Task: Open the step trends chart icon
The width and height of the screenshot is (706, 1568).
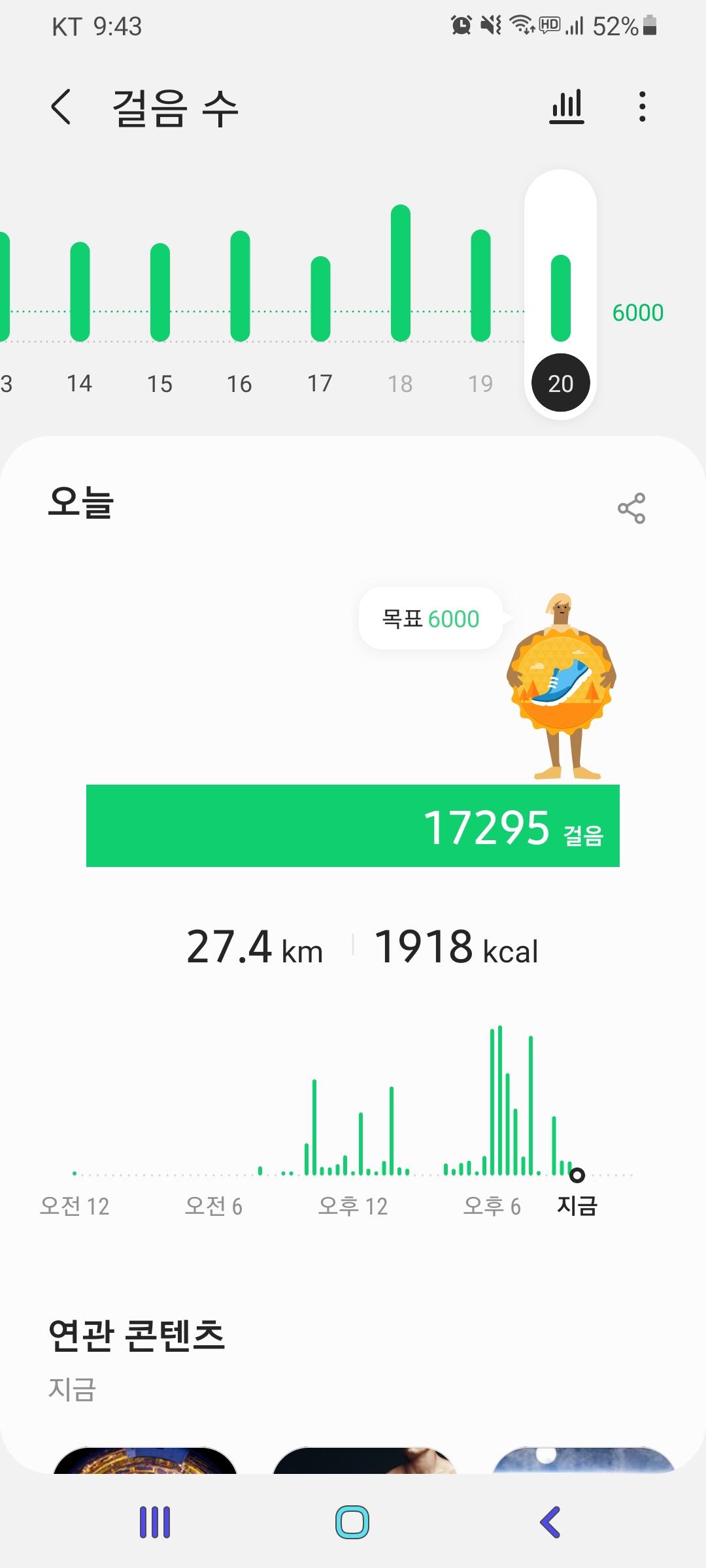Action: click(x=567, y=106)
